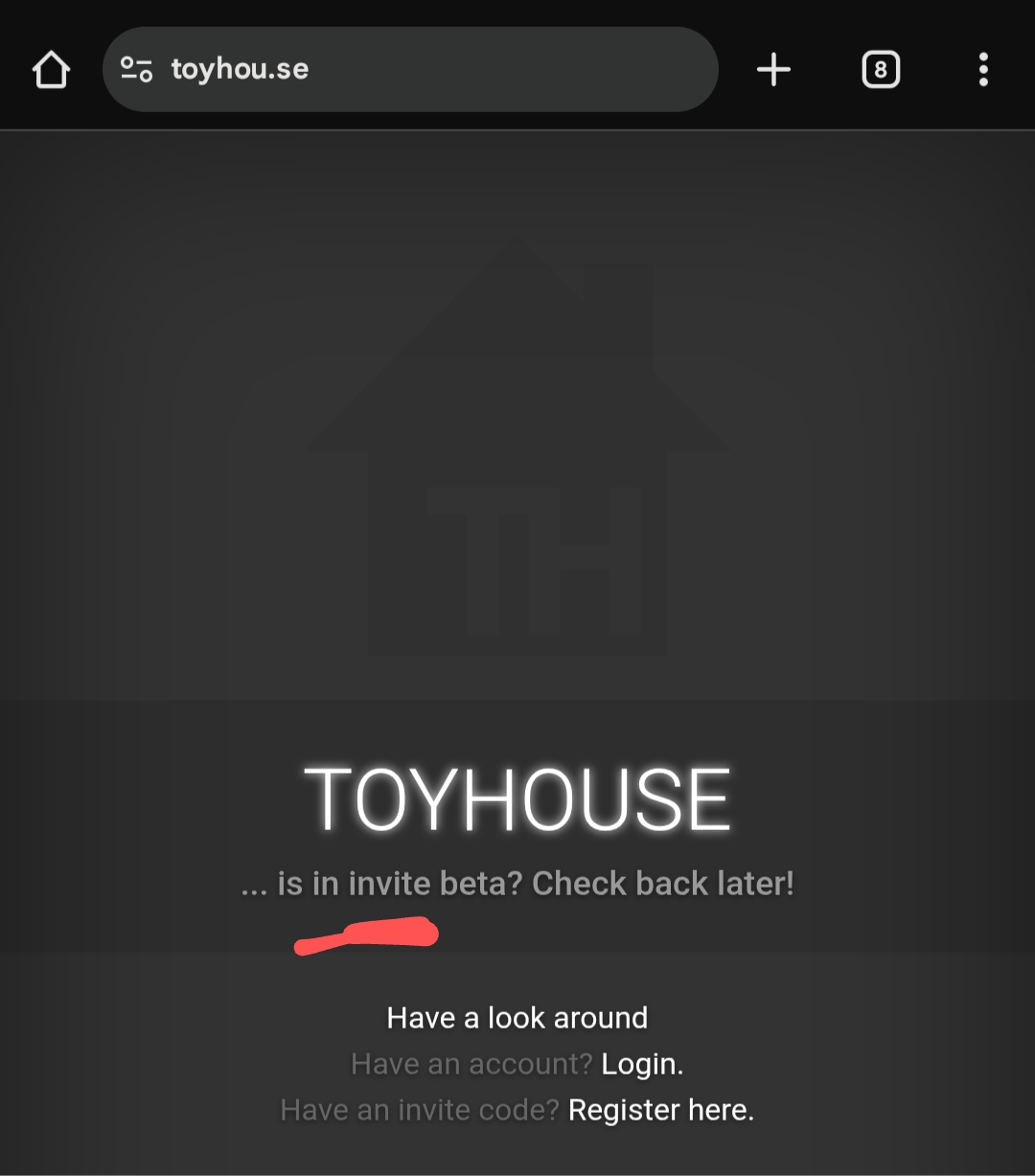1035x1176 pixels.
Task: Open the site info icon in the address bar
Action: coord(136,70)
